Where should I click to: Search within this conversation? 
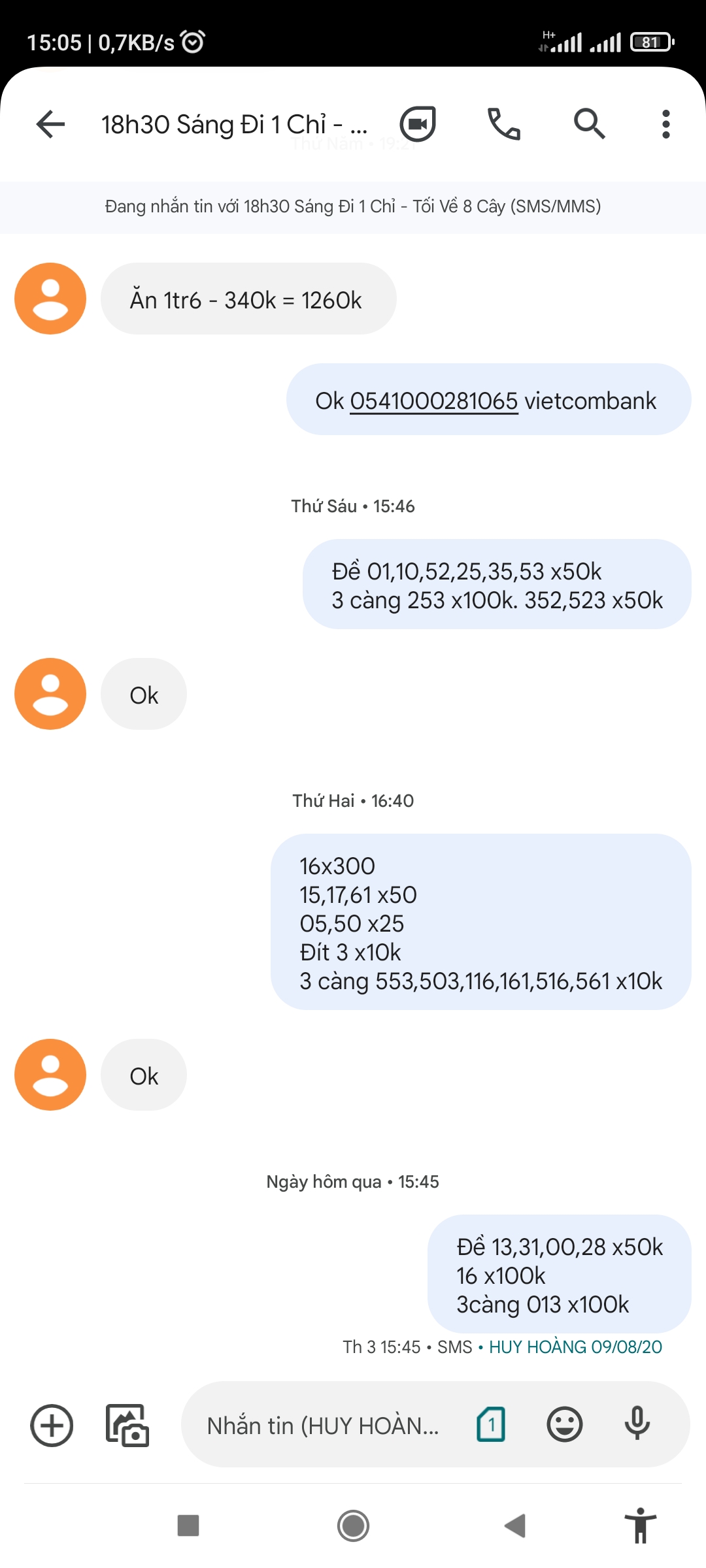590,124
